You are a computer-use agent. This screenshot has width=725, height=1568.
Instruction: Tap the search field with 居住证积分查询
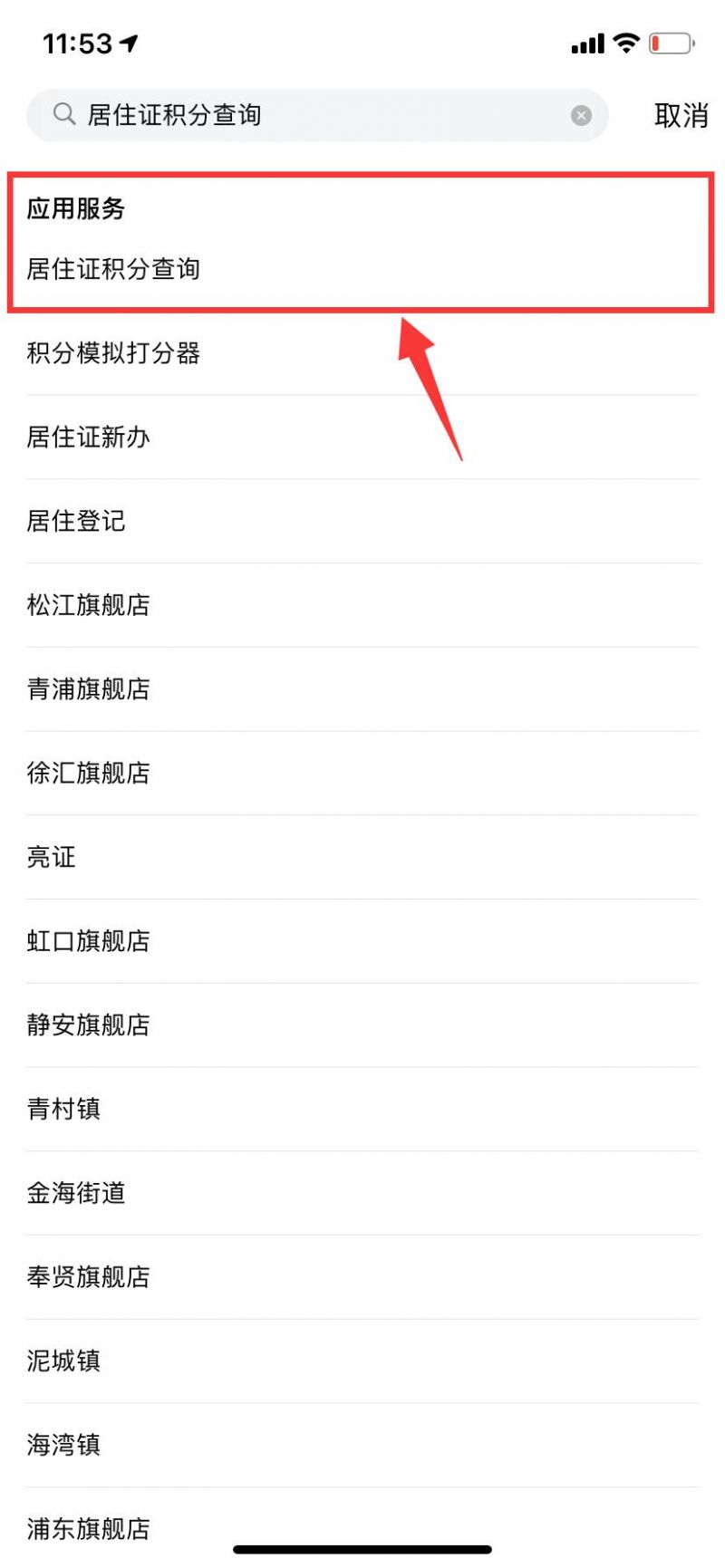317,115
